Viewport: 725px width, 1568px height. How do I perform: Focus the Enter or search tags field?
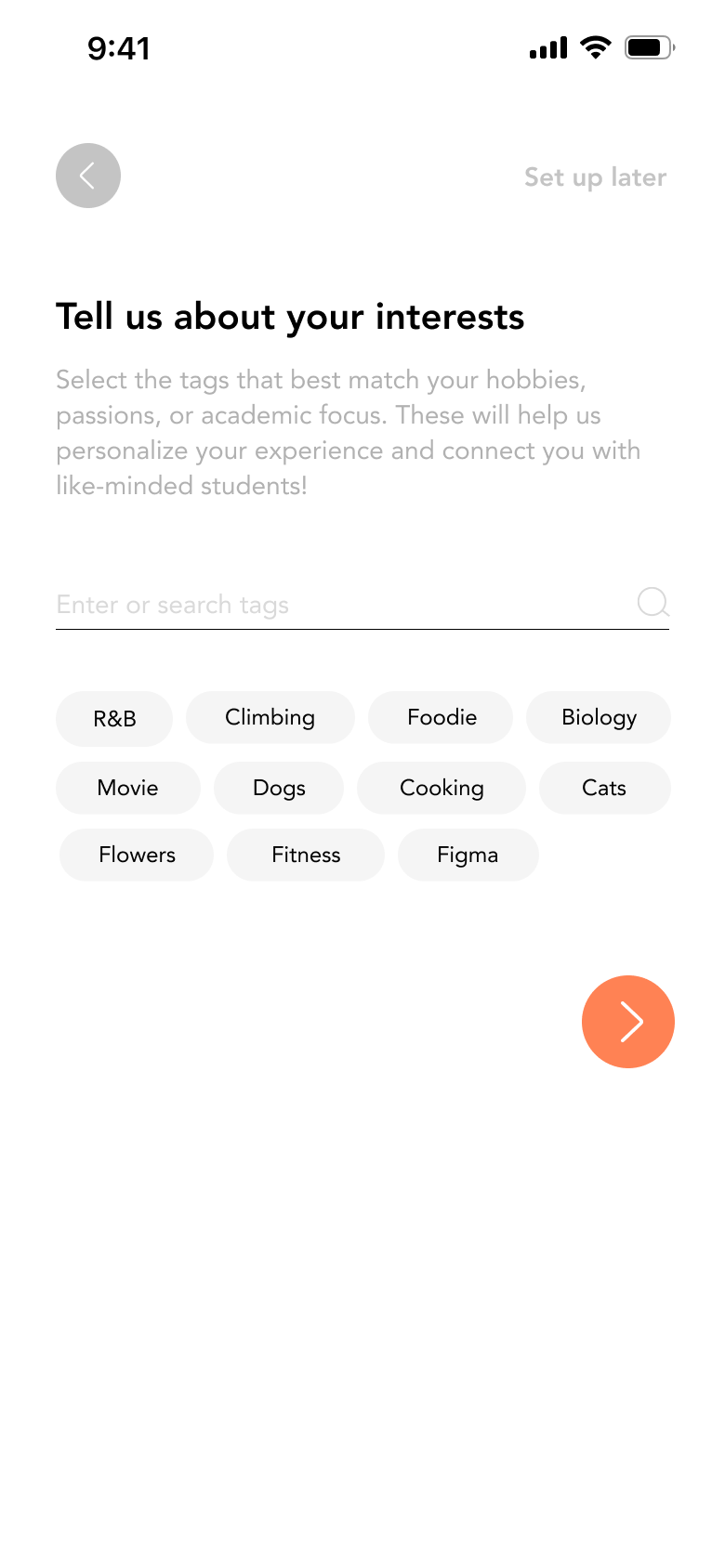click(x=335, y=605)
